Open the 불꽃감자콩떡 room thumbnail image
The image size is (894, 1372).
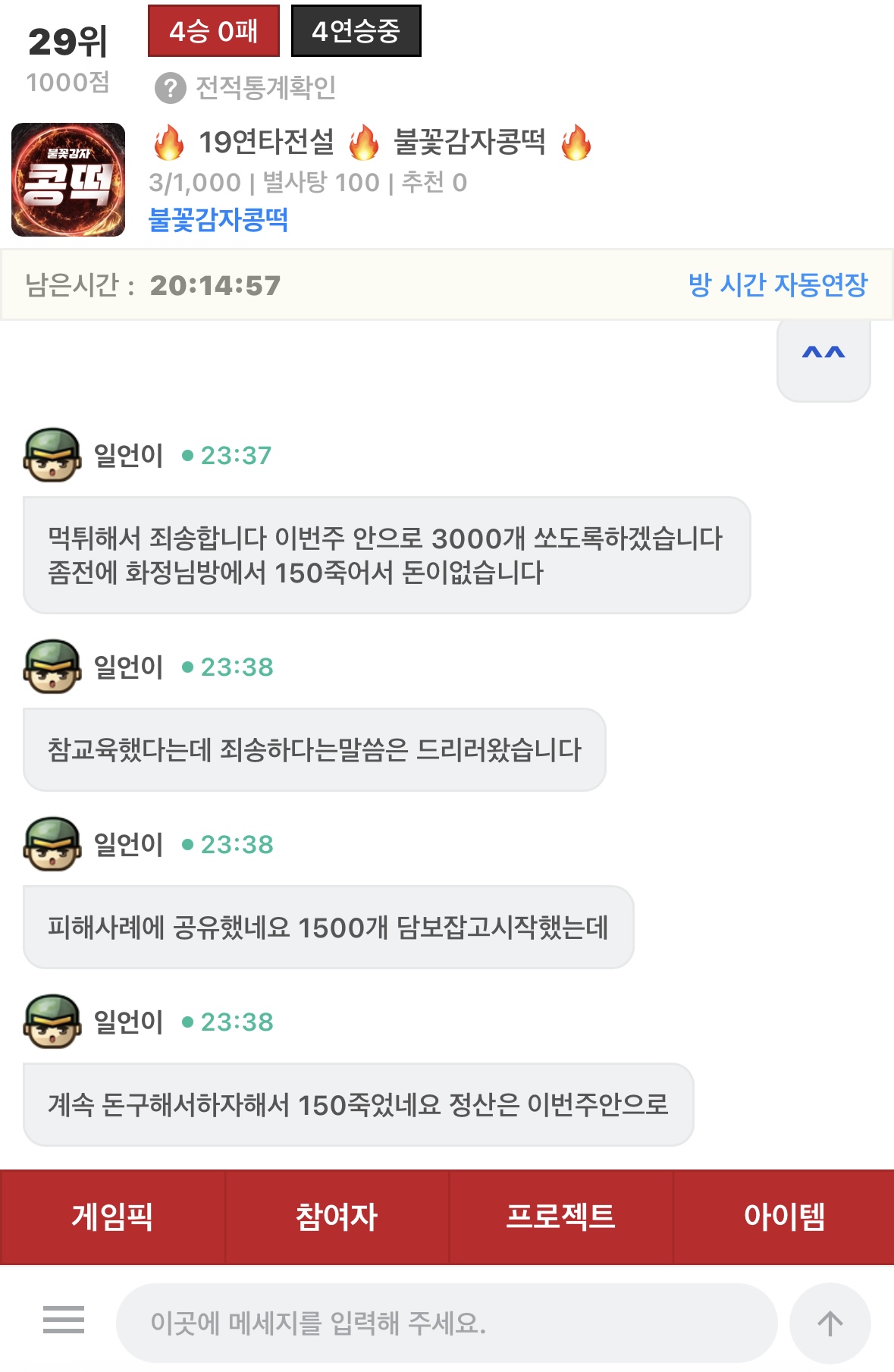[68, 180]
